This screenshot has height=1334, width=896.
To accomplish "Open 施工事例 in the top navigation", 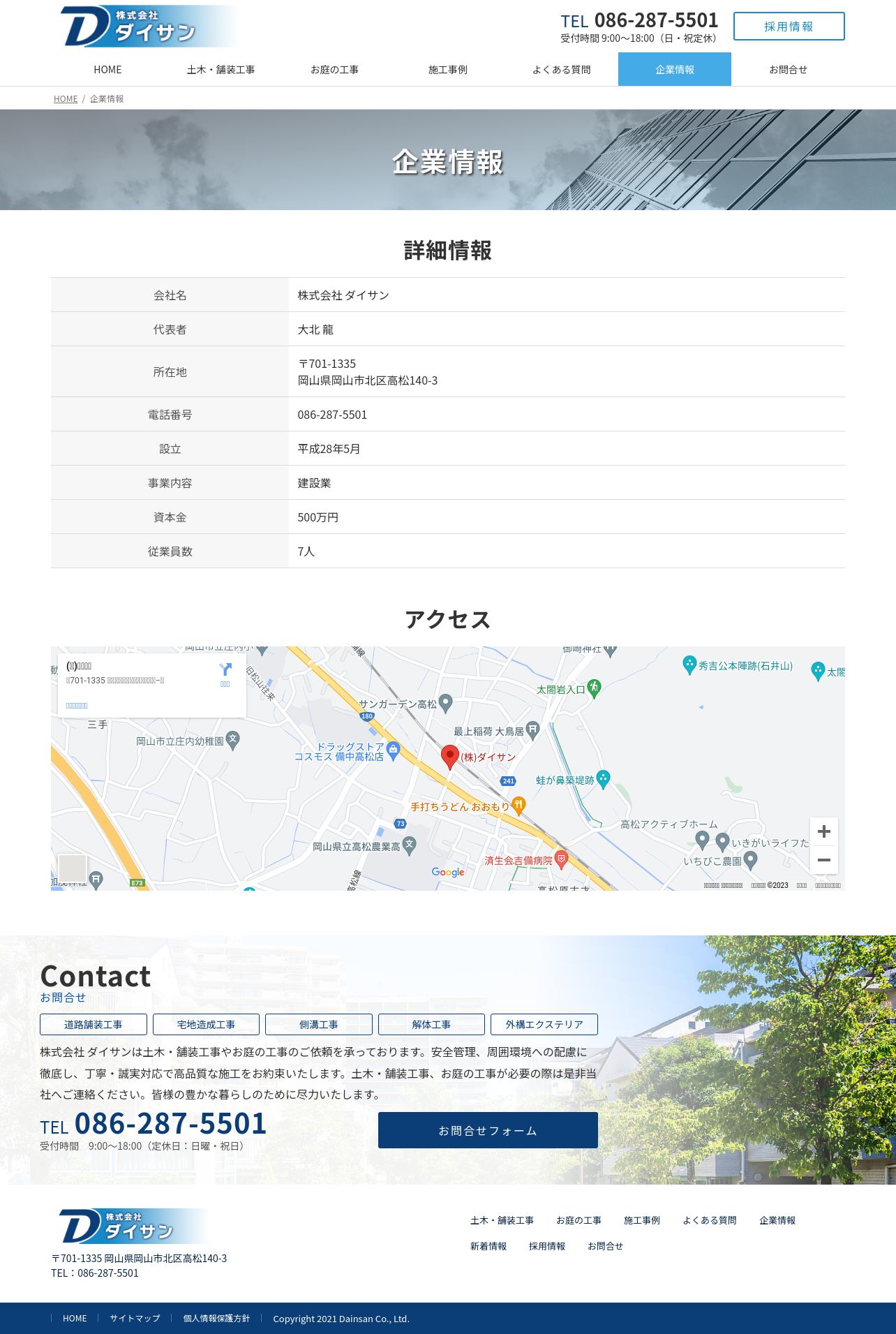I will coord(448,69).
